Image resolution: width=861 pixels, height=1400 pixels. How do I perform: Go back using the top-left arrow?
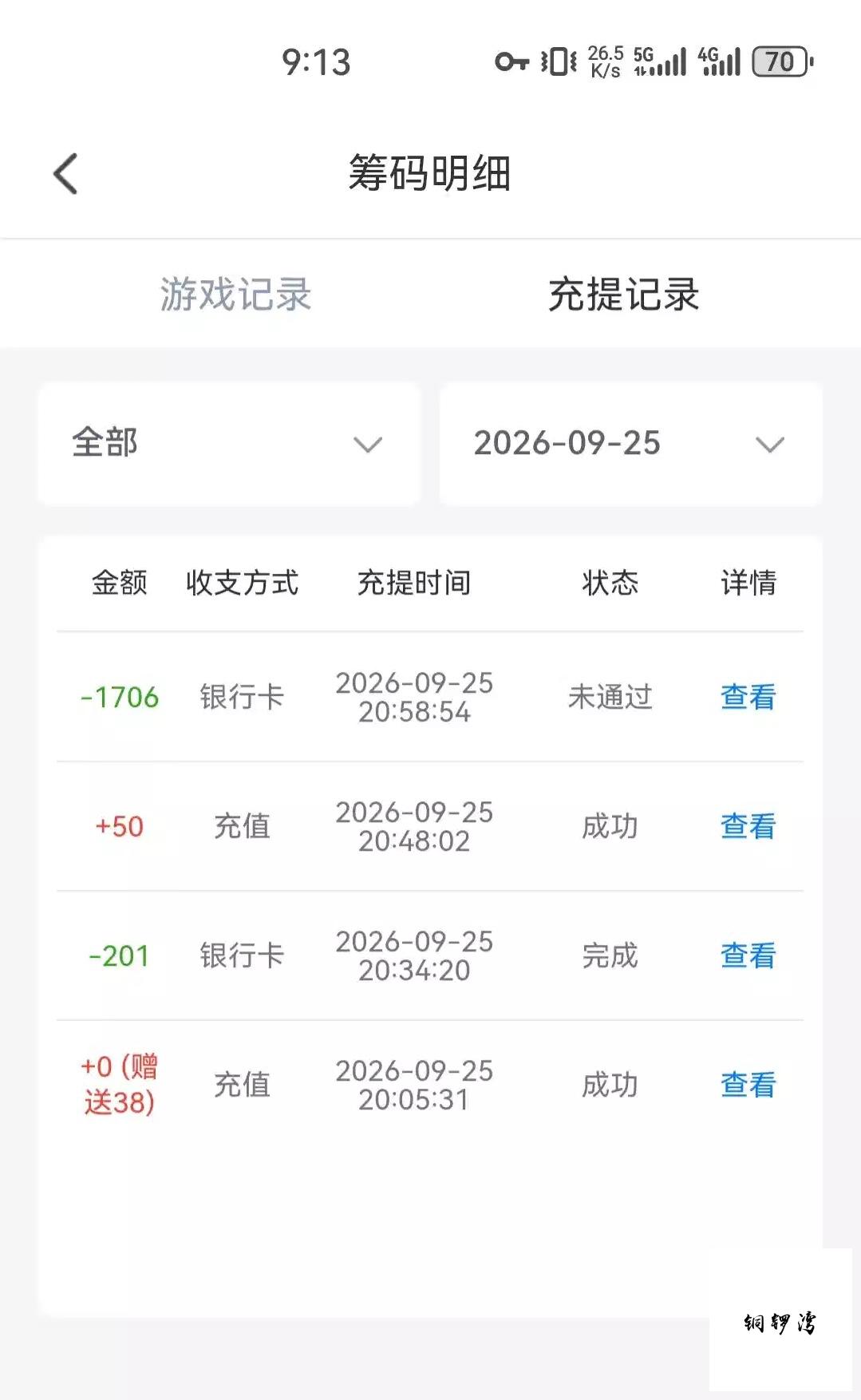[x=65, y=173]
